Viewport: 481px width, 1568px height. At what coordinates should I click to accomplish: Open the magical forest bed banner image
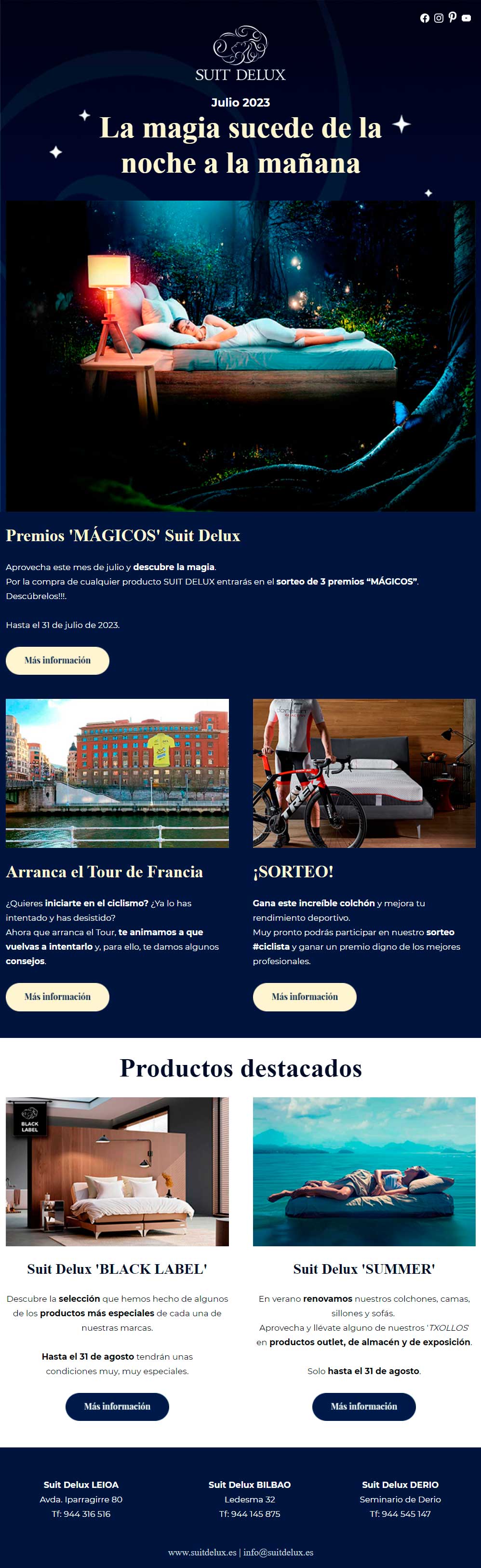(x=240, y=355)
